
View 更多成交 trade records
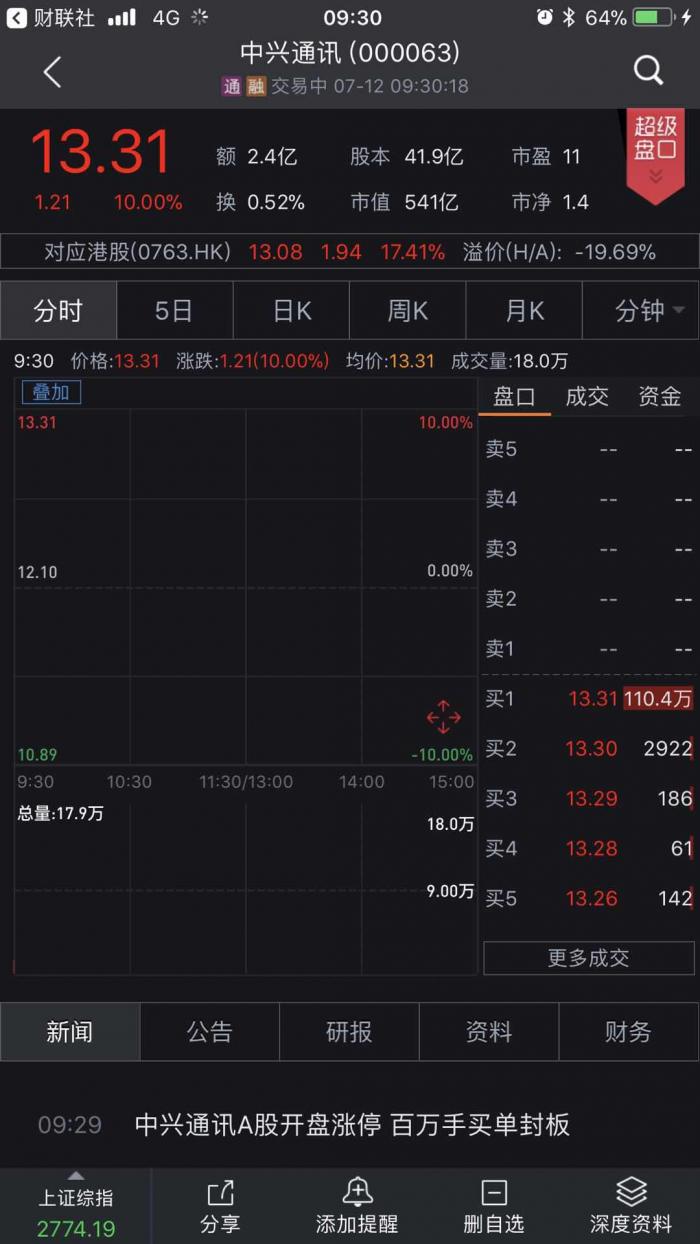pos(588,958)
